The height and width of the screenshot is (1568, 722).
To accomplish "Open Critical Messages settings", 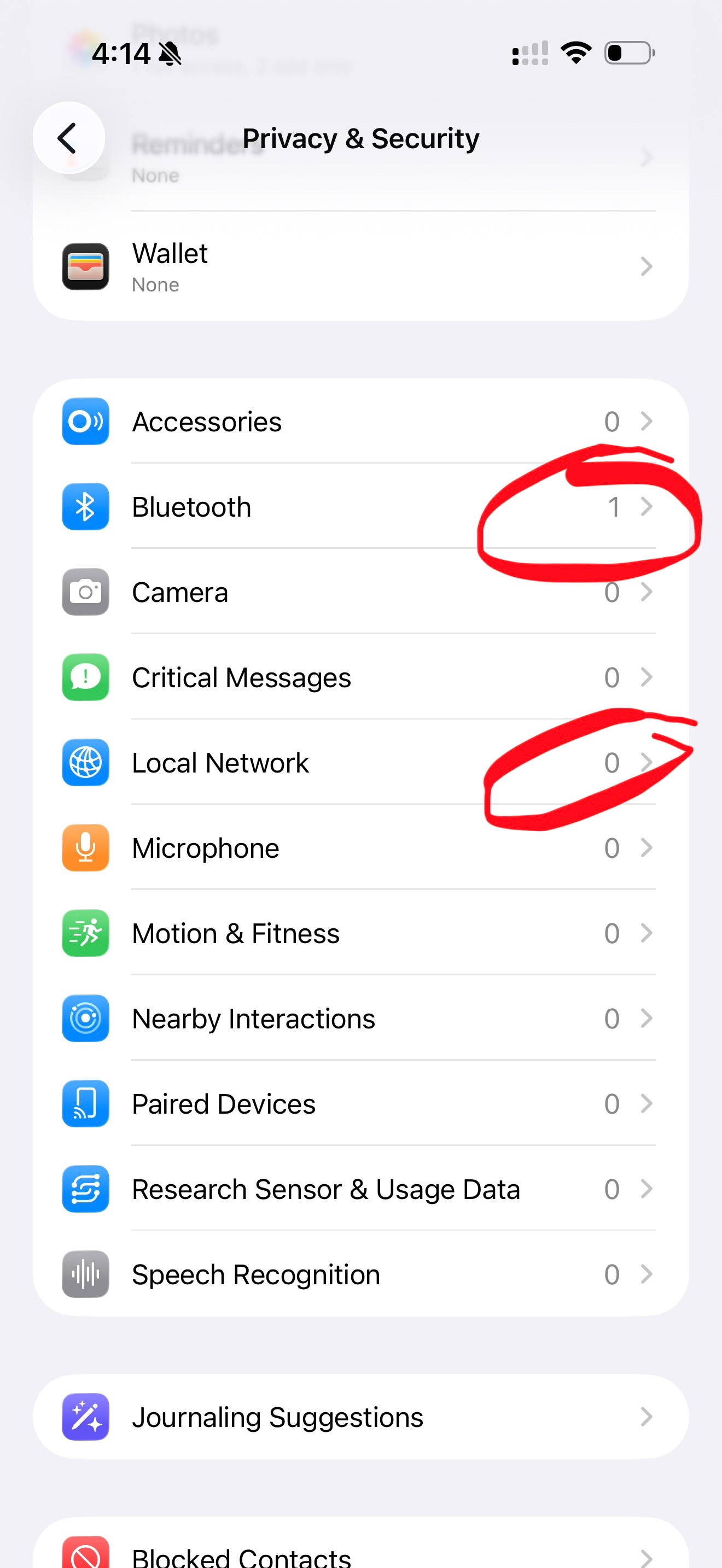I will 360,677.
